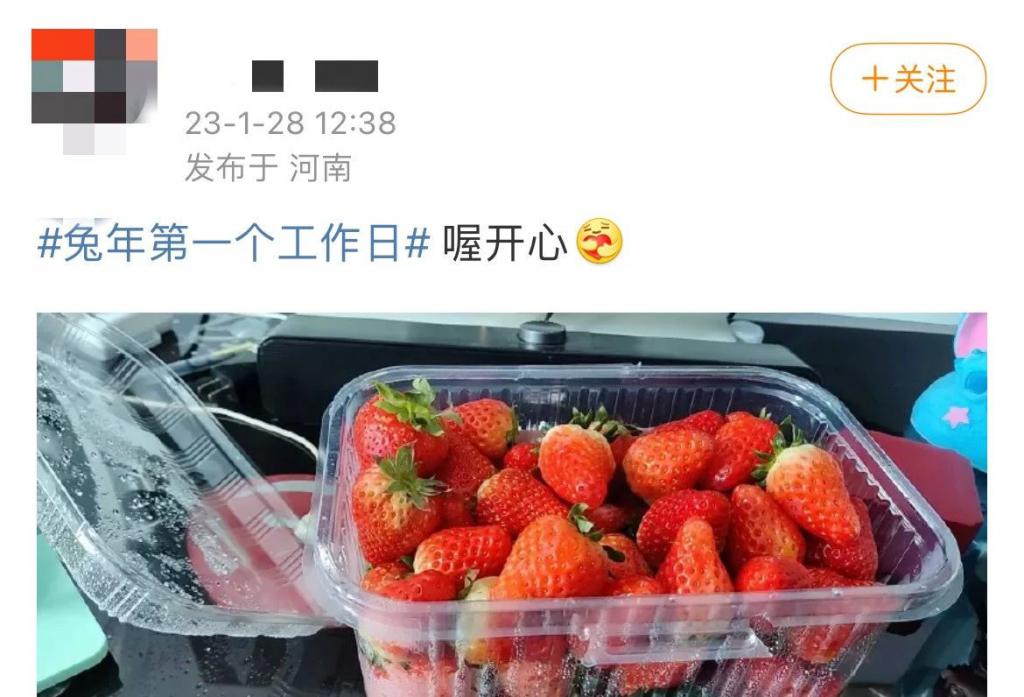Viewport: 1024px width, 697px height.
Task: Open the poster's blurred username
Action: point(315,76)
